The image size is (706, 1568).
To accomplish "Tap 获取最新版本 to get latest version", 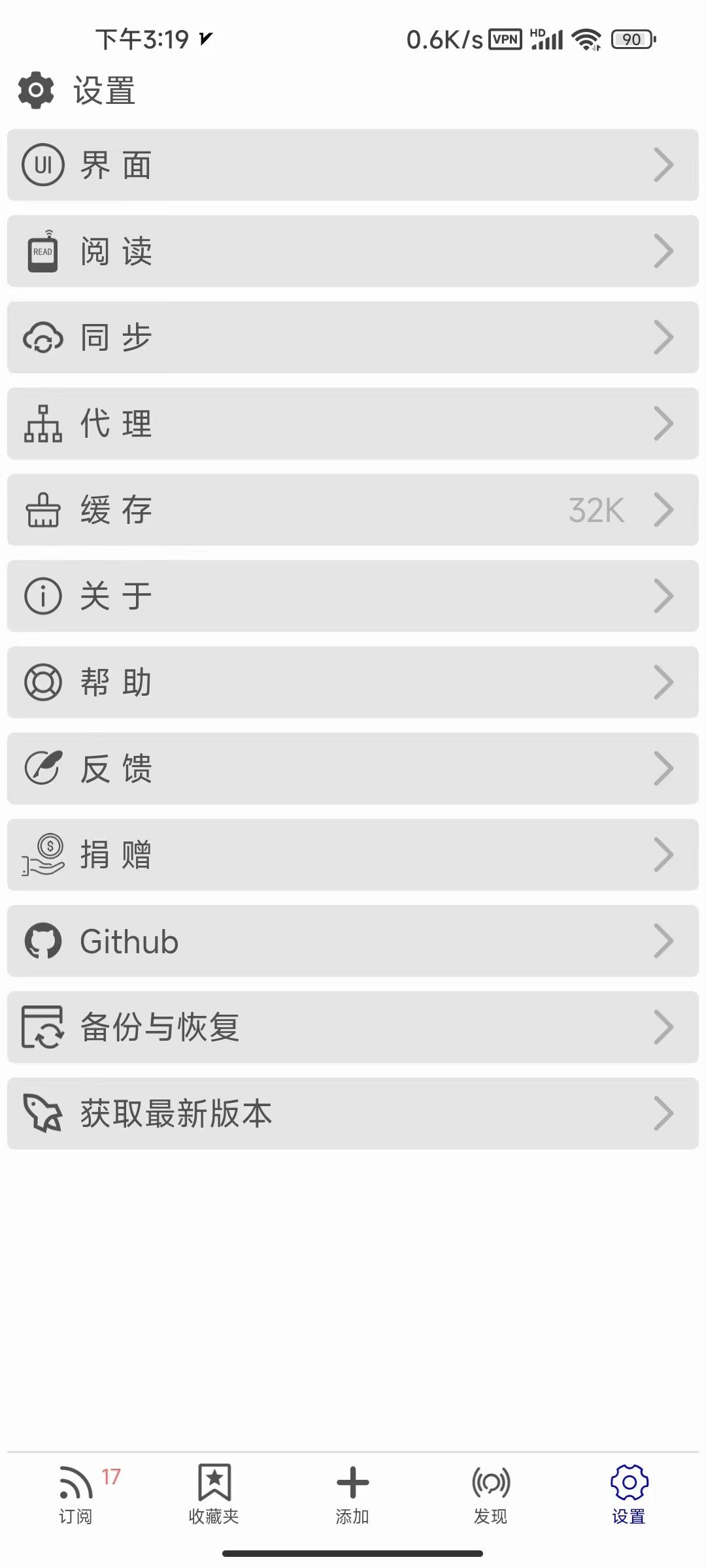I will tap(353, 1113).
